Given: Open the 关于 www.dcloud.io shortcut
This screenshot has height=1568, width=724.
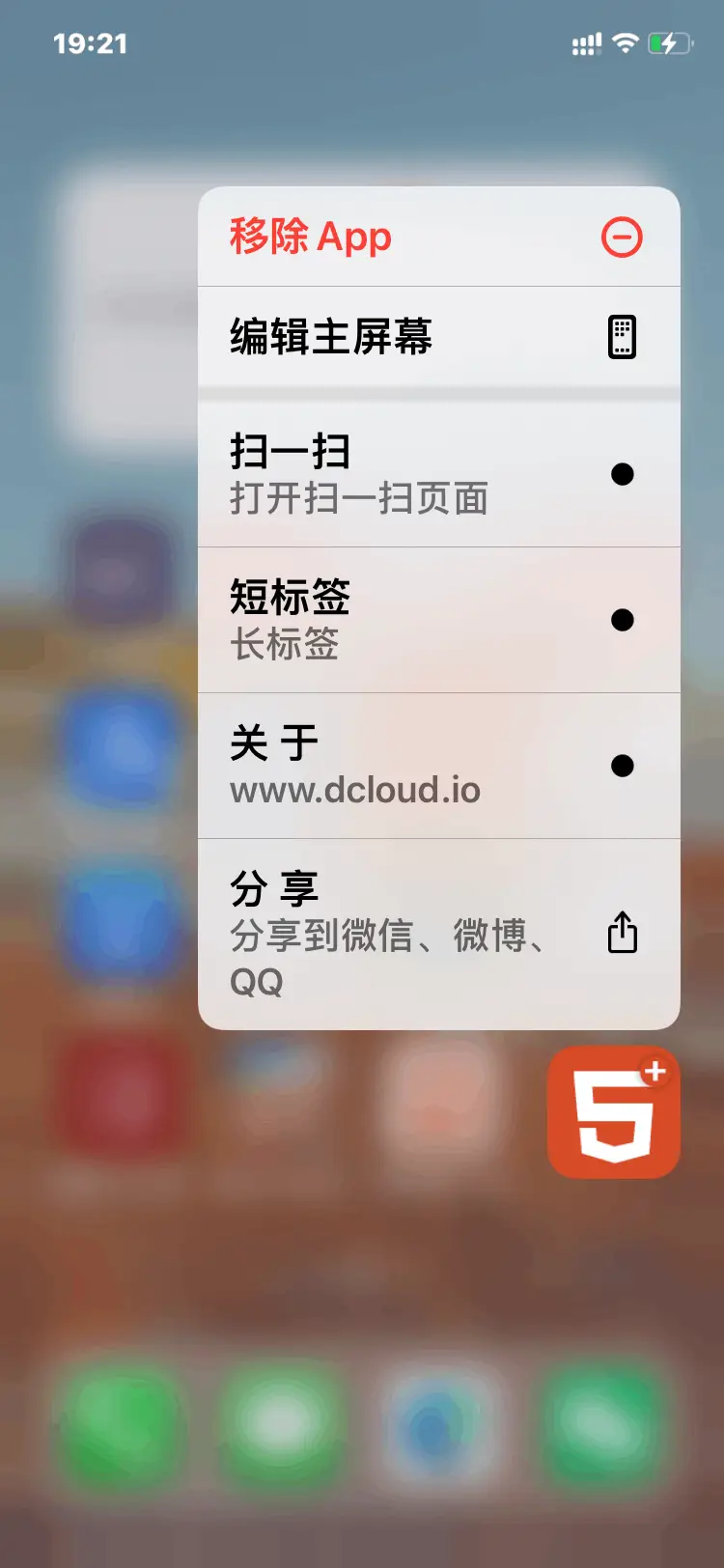Looking at the screenshot, I should pyautogui.click(x=438, y=766).
